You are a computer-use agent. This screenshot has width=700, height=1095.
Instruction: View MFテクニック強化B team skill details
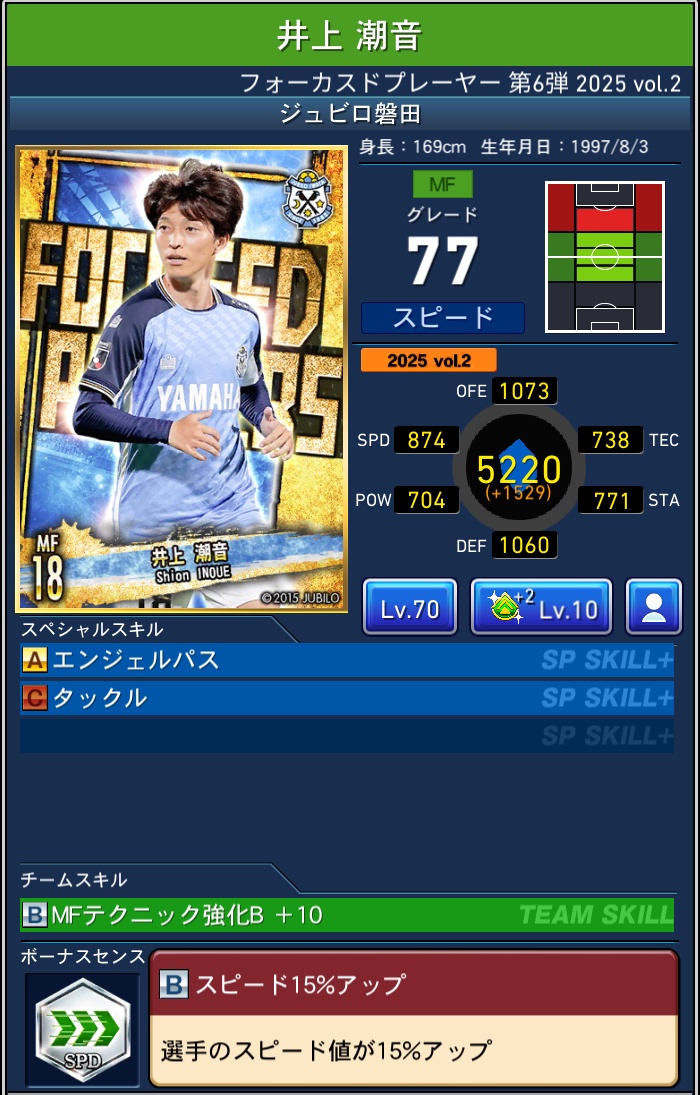click(x=346, y=914)
